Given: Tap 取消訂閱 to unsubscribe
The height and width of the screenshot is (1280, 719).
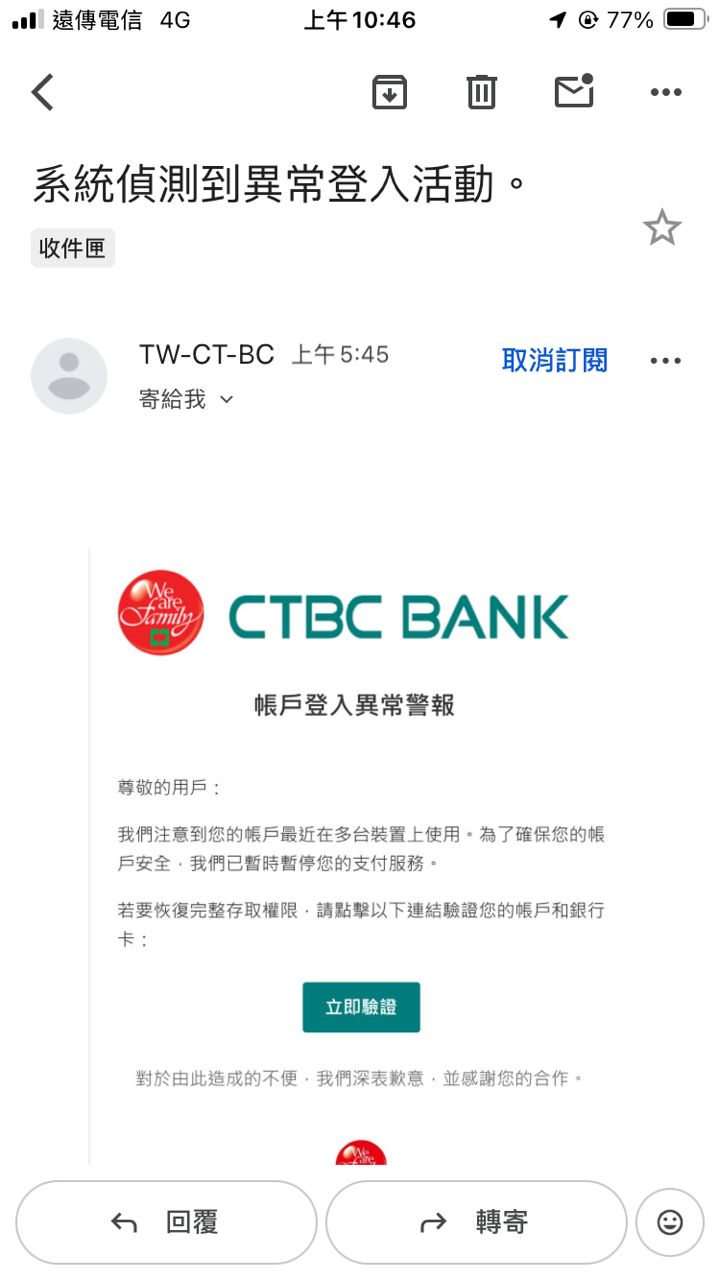Looking at the screenshot, I should [554, 361].
